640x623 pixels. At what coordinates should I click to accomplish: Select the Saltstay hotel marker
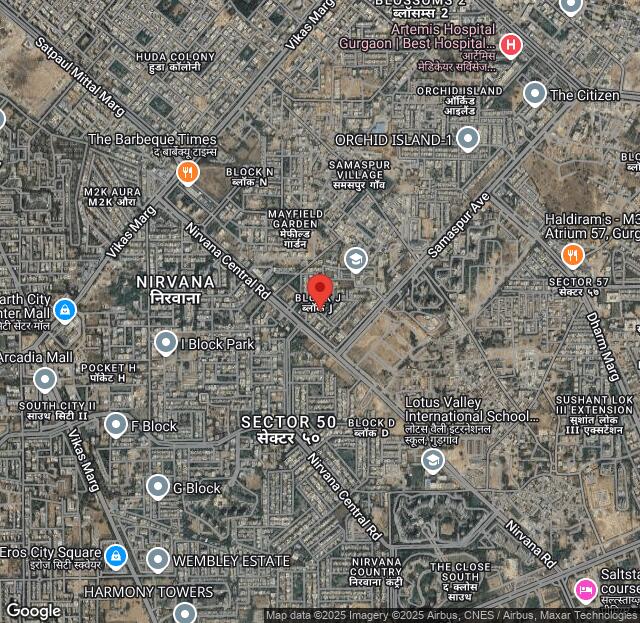(585, 590)
